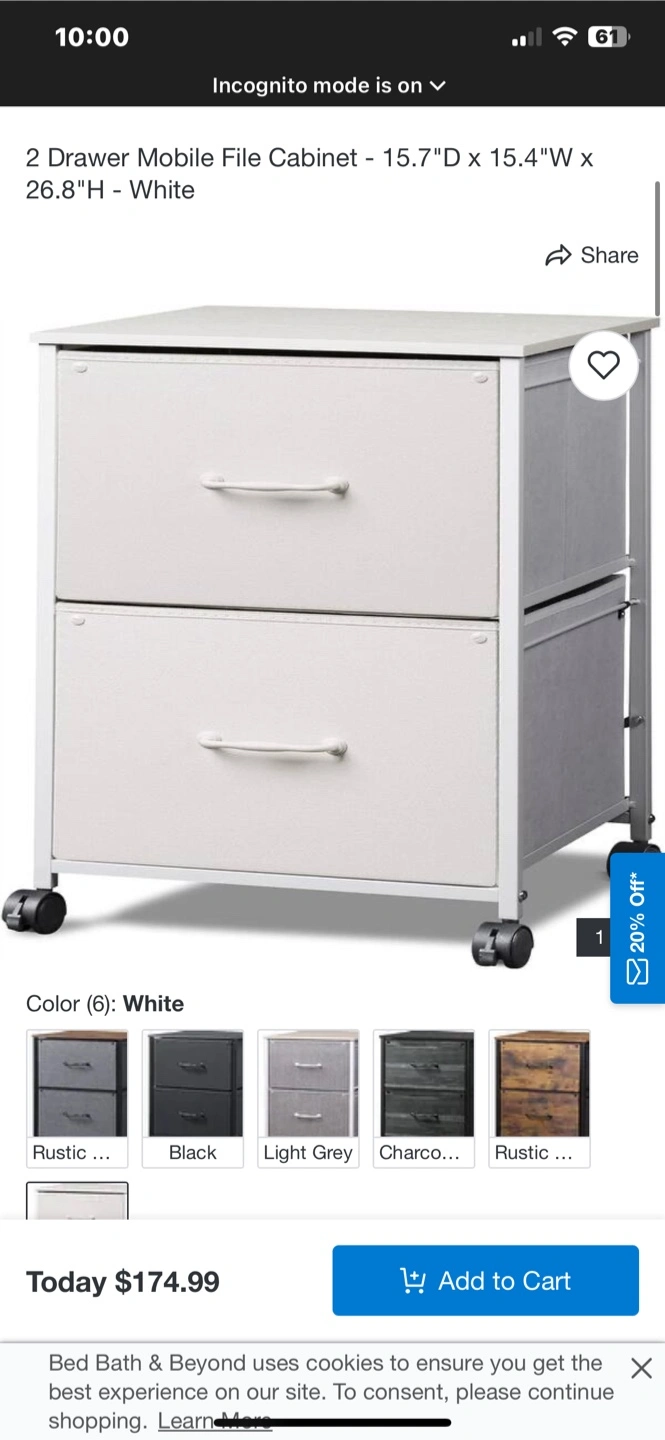The image size is (665, 1440).
Task: Open the 20% Off side tab
Action: [x=637, y=927]
